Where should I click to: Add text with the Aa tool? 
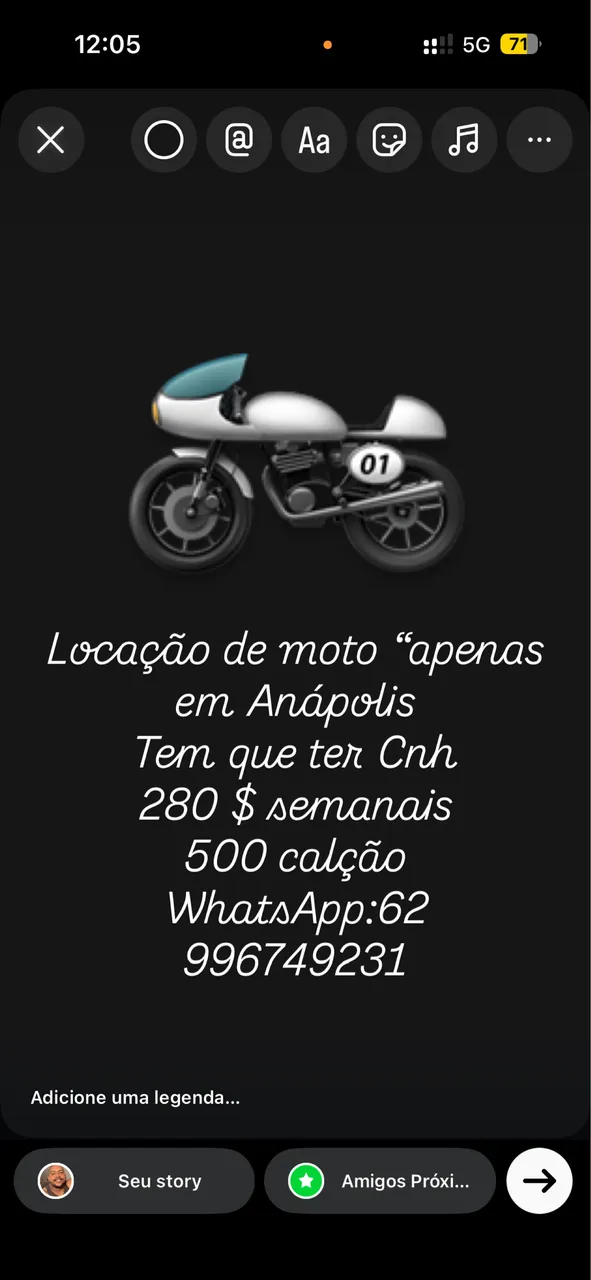click(314, 140)
